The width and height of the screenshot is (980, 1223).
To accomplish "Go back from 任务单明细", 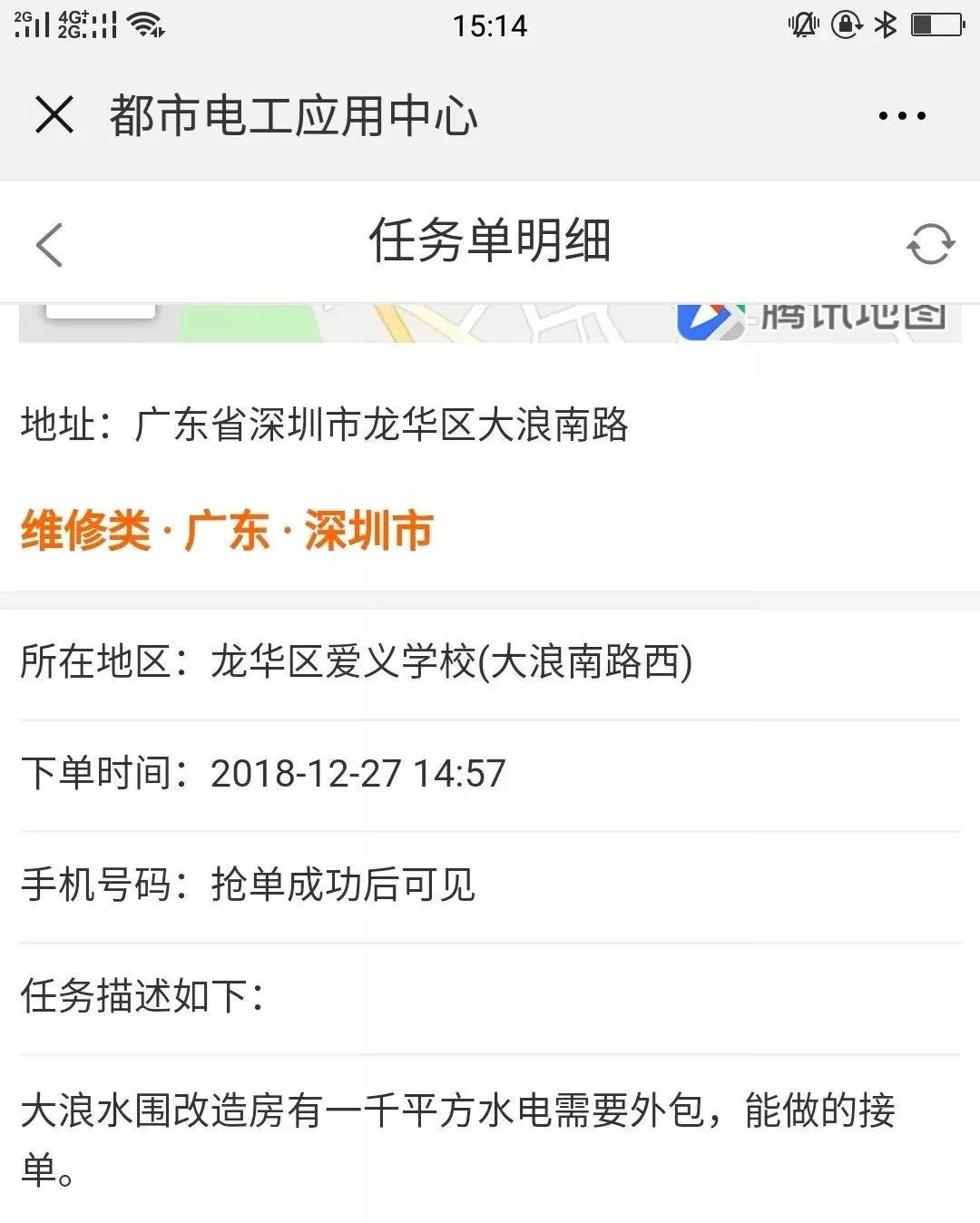I will pos(49,244).
